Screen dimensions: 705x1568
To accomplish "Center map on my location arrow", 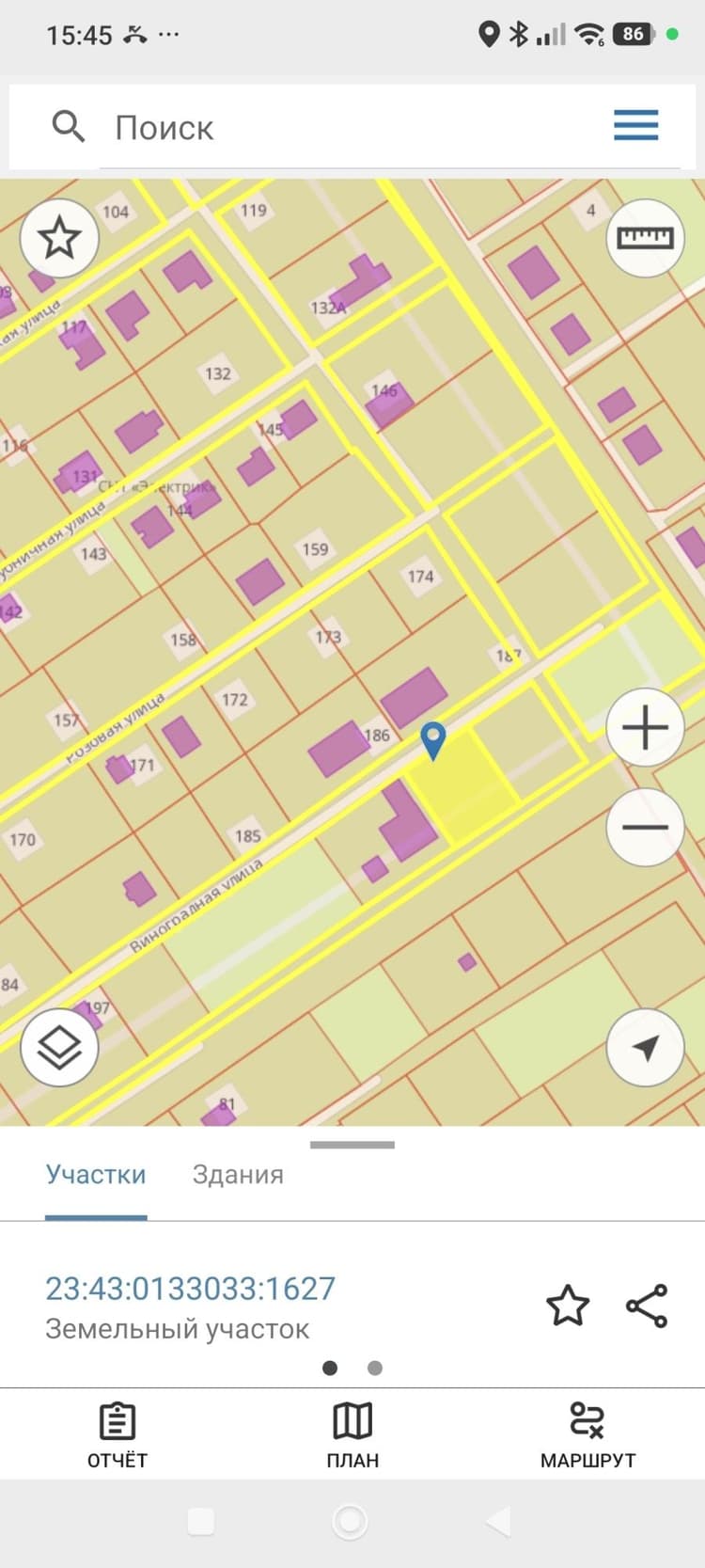I will pyautogui.click(x=645, y=1047).
